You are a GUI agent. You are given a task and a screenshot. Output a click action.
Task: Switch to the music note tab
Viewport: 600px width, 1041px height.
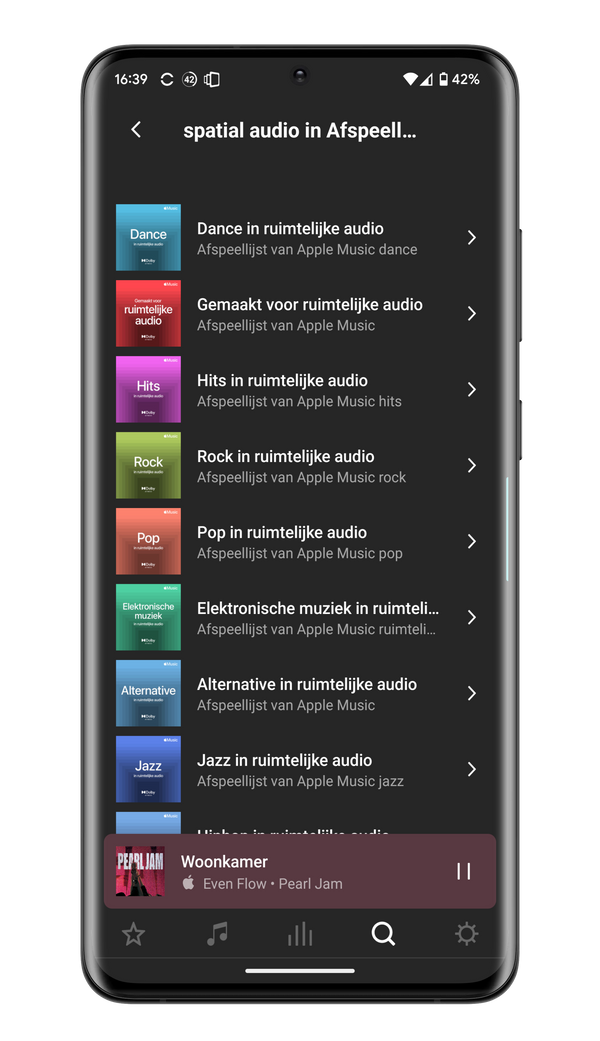(x=217, y=934)
